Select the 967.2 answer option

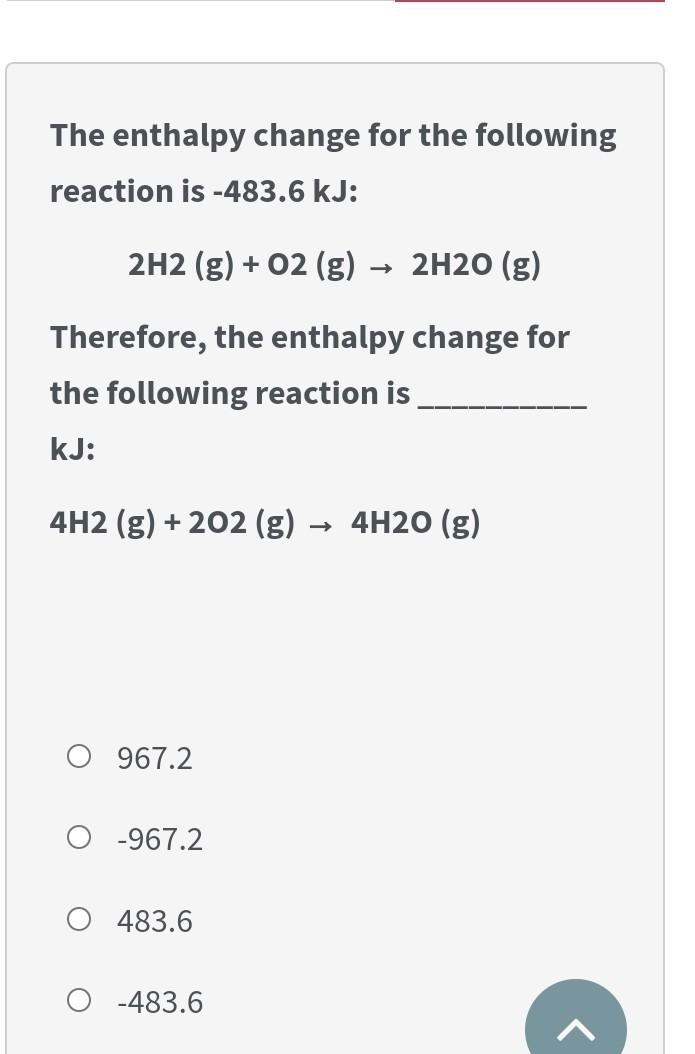(80, 757)
